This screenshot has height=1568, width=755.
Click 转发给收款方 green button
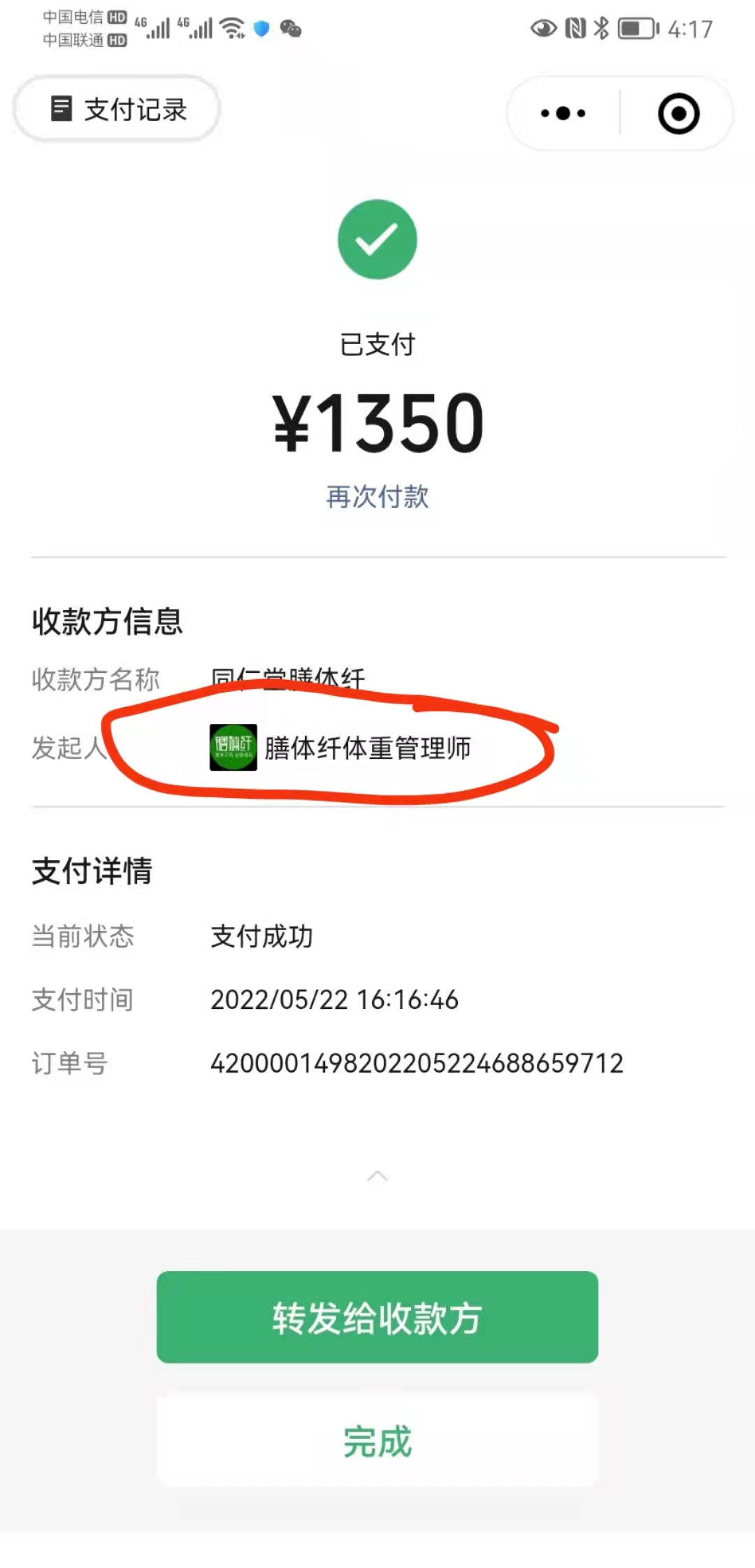(377, 1318)
